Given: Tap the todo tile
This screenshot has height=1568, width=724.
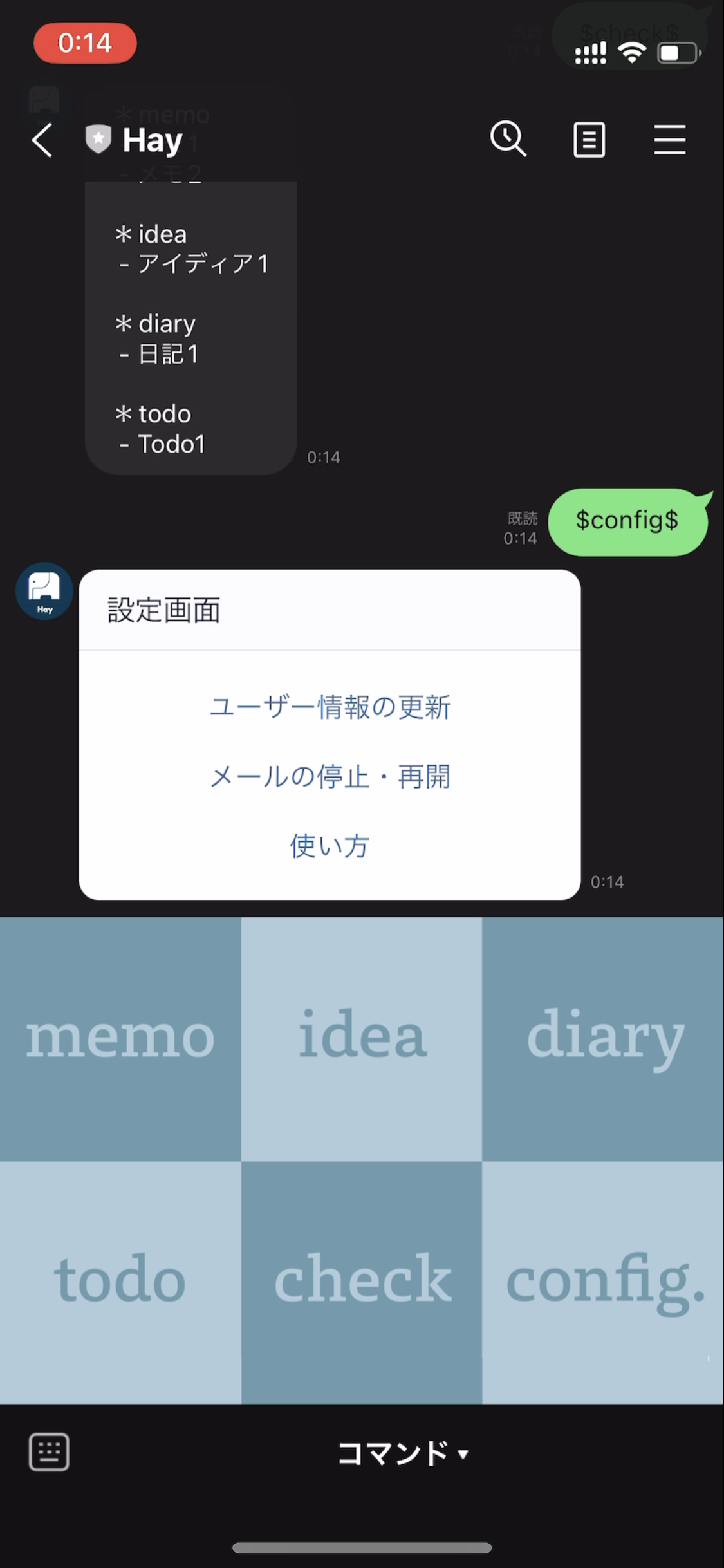Looking at the screenshot, I should pos(120,1281).
